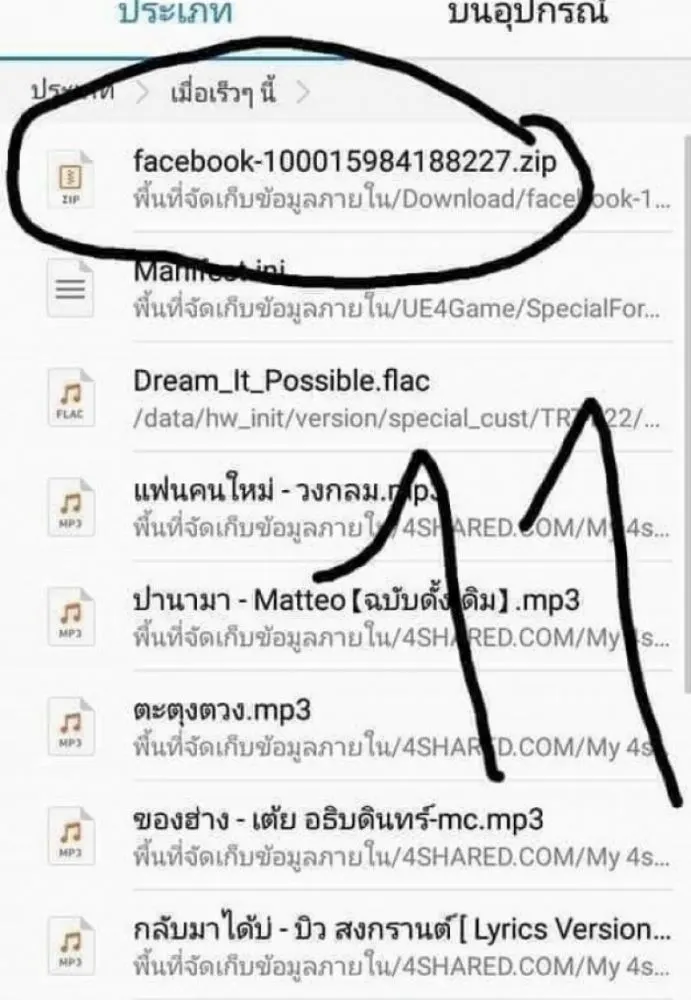This screenshot has width=691, height=1000.
Task: Switch to the ประเภท tab
Action: coord(176,14)
